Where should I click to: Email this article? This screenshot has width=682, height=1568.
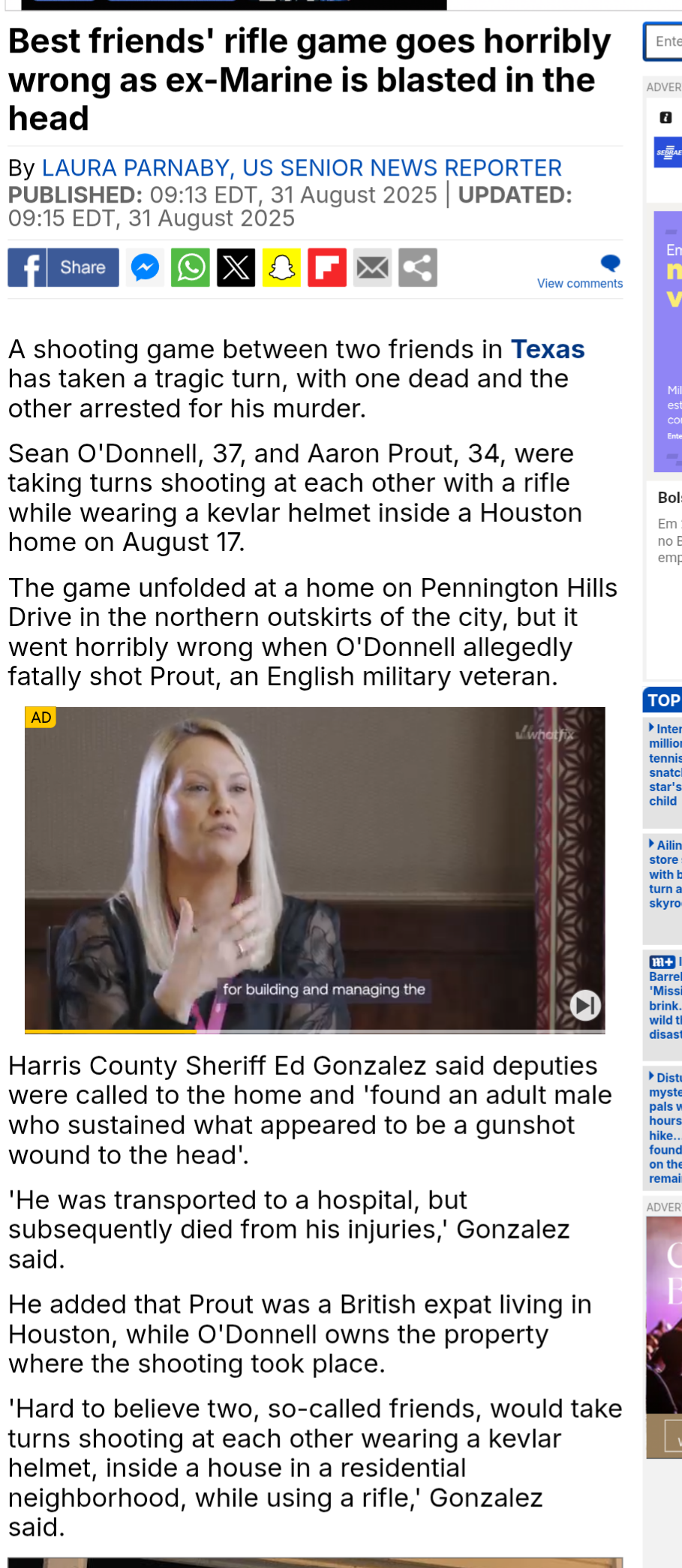click(x=372, y=267)
